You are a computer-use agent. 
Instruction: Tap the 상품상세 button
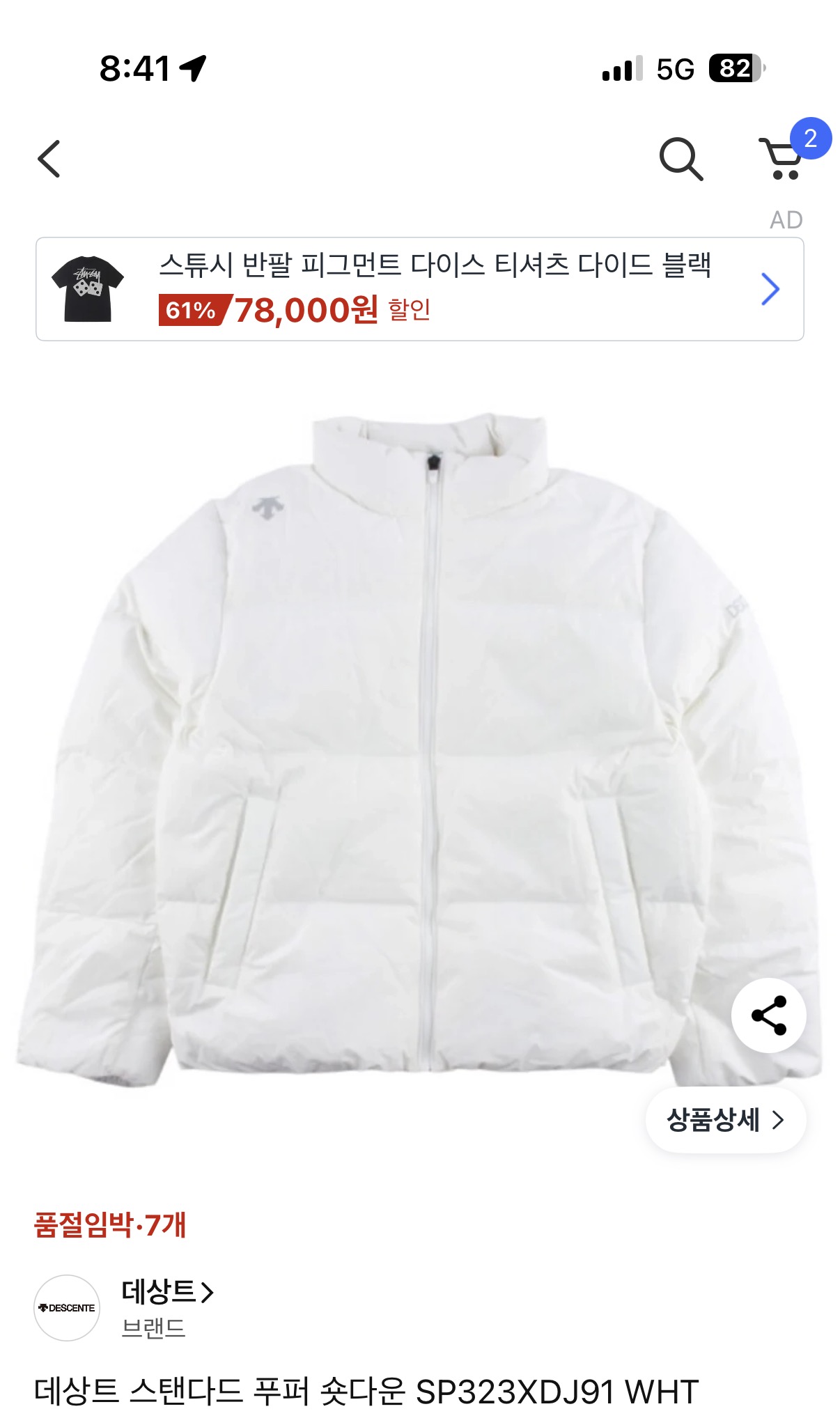point(725,1120)
